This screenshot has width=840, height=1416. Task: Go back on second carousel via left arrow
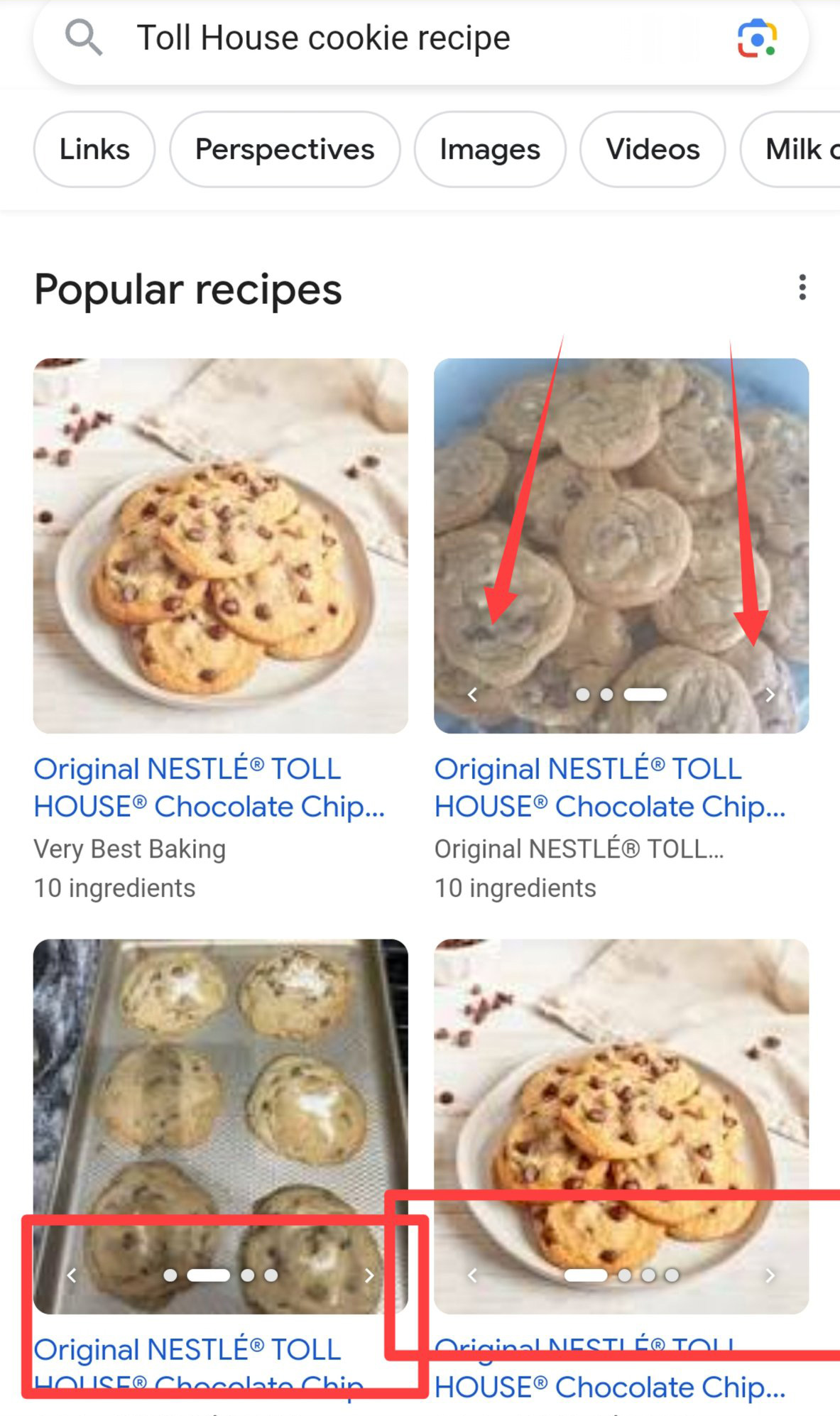coord(472,695)
